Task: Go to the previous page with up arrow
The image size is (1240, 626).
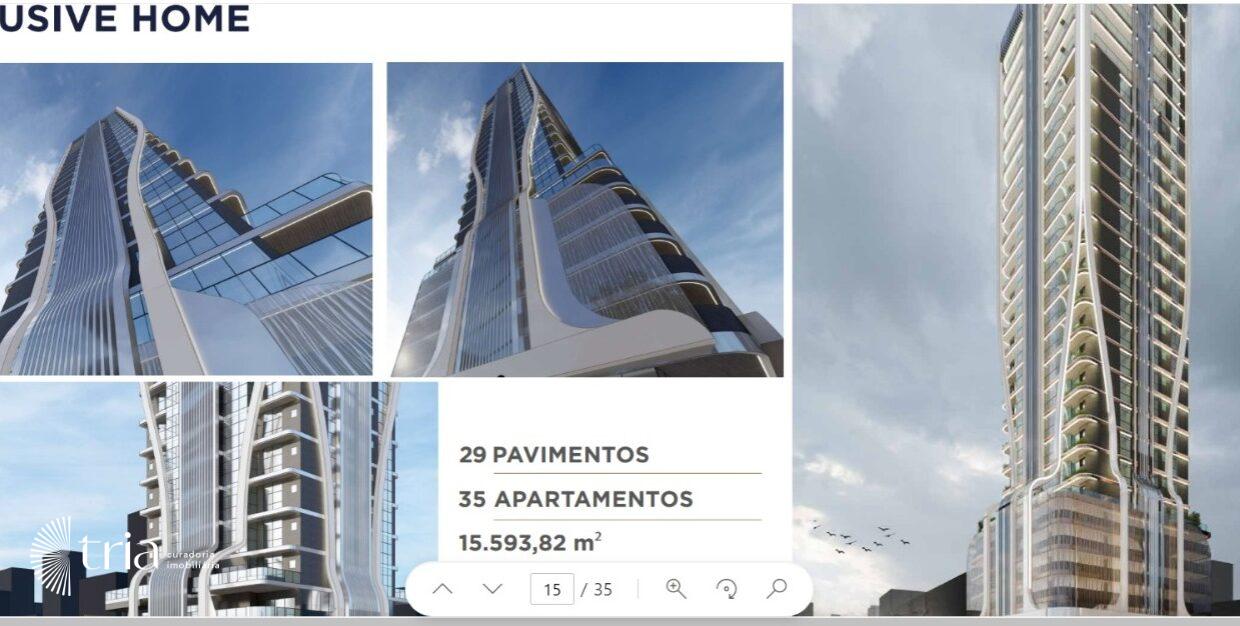Action: click(x=442, y=589)
